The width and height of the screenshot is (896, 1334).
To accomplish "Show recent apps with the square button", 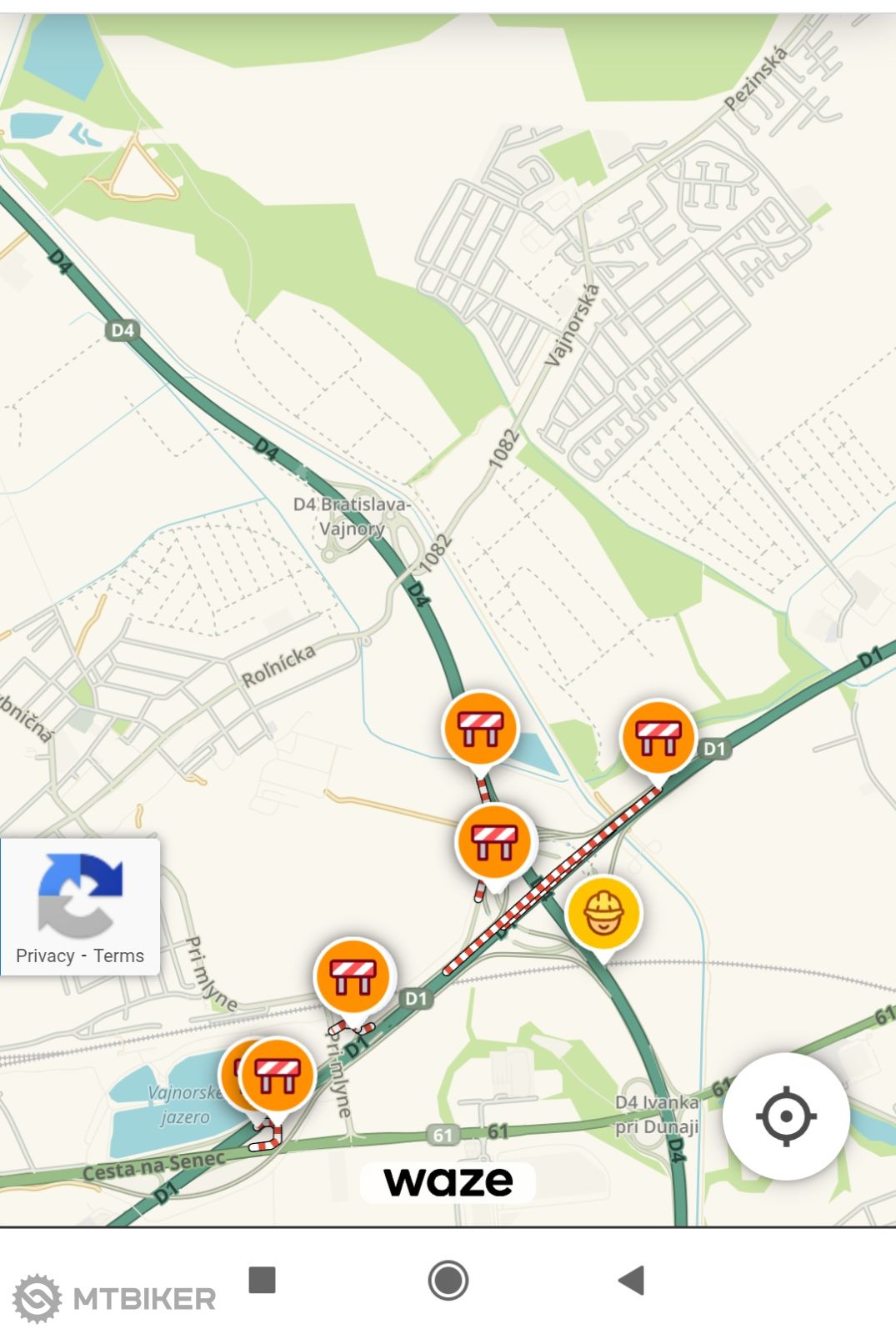I will tap(263, 1280).
